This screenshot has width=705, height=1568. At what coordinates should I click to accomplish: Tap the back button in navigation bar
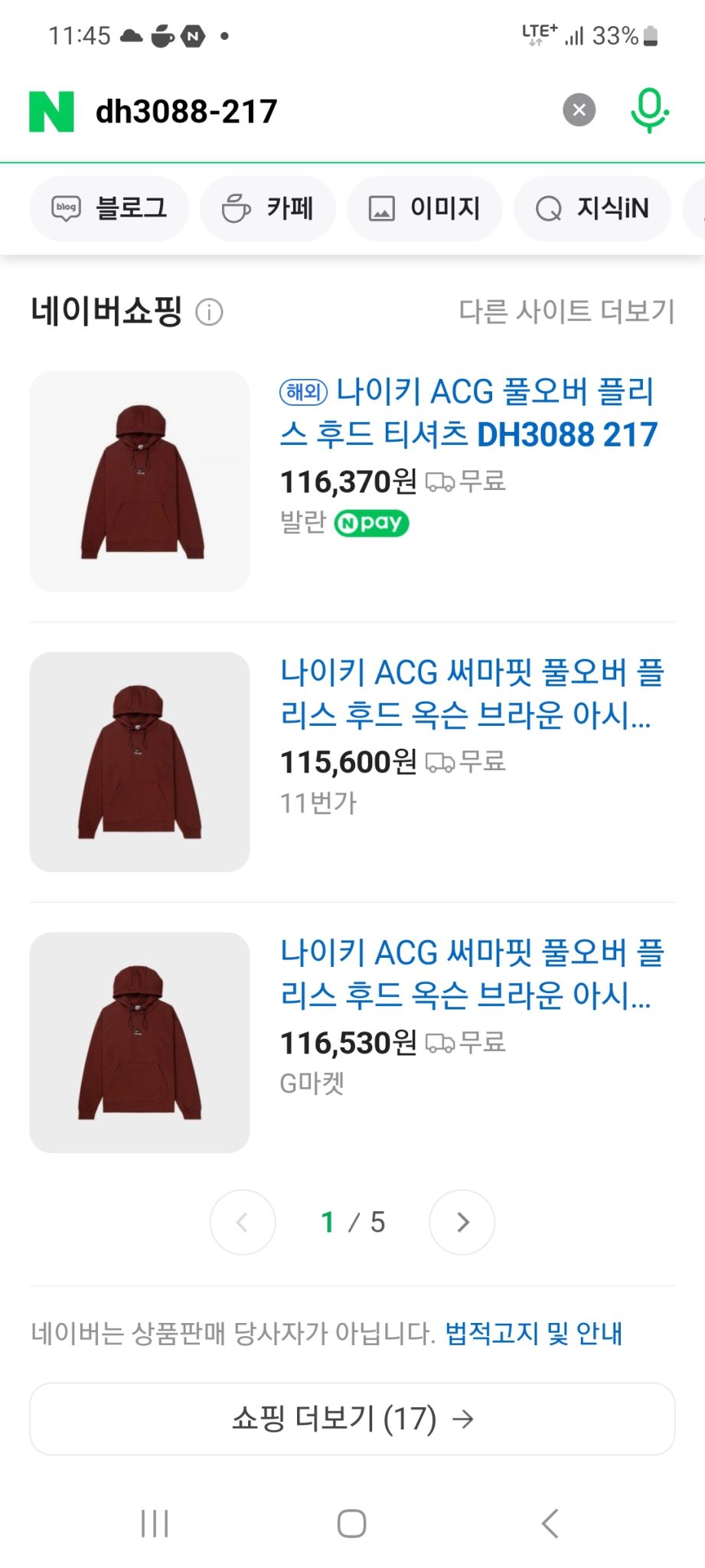coord(549,1524)
